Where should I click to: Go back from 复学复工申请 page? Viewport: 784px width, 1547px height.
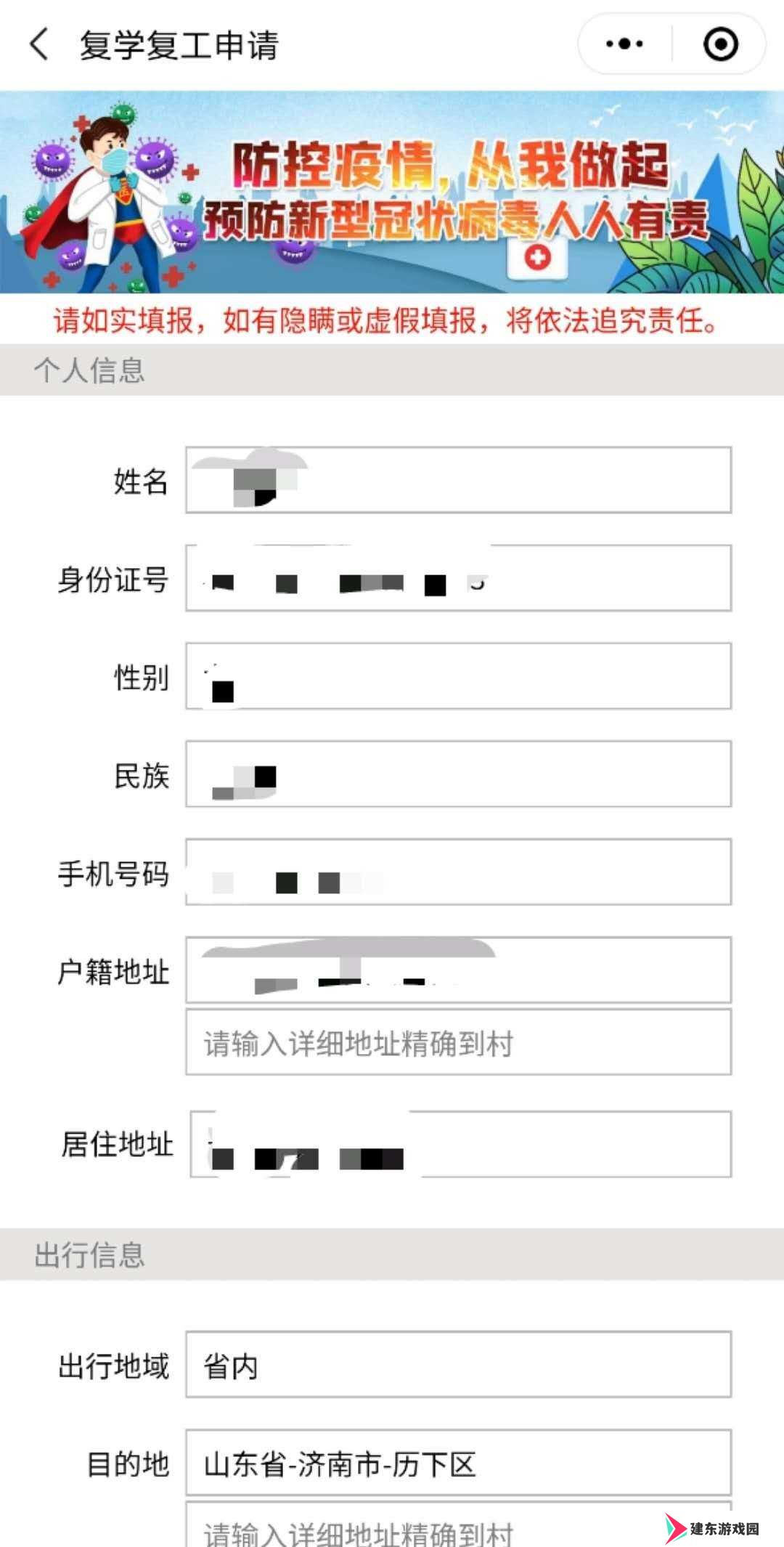tap(39, 44)
